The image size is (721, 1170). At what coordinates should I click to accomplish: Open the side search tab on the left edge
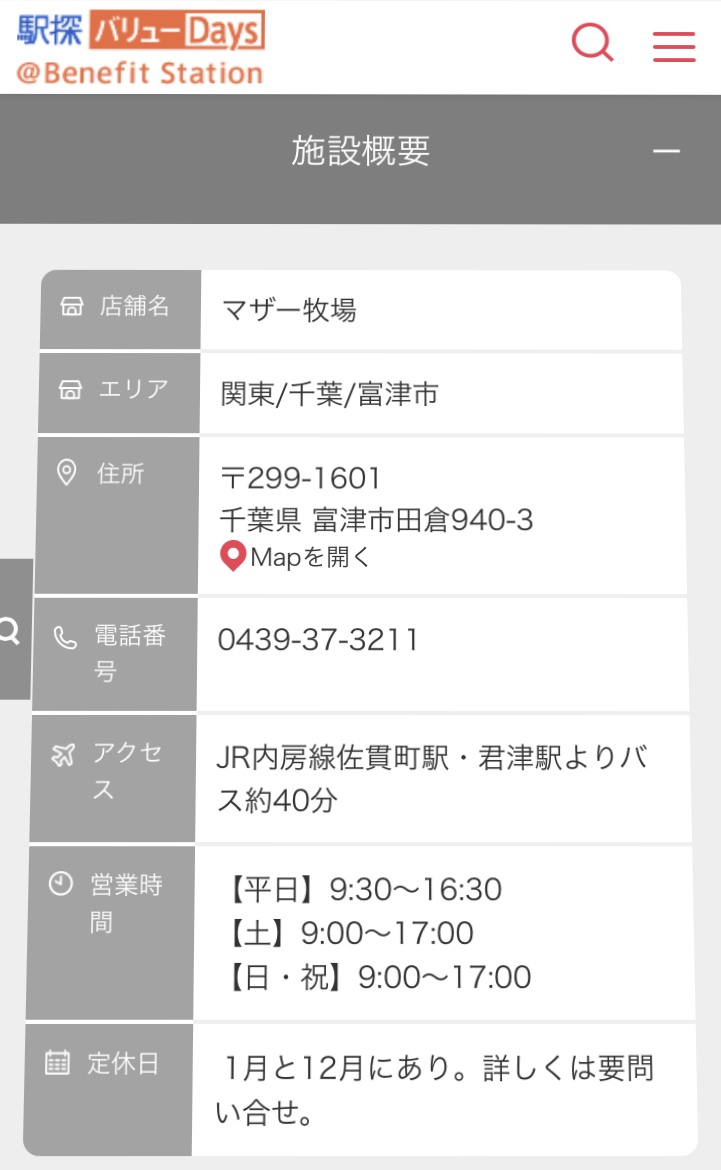point(14,629)
